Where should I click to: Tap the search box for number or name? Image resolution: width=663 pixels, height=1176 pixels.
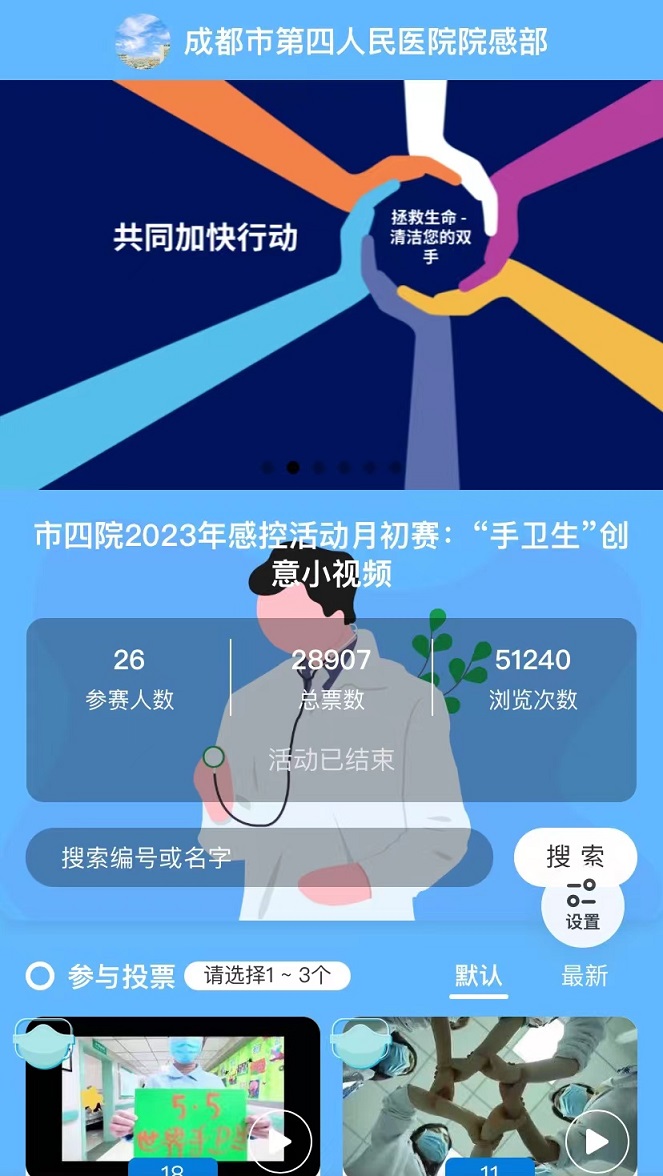pos(258,857)
